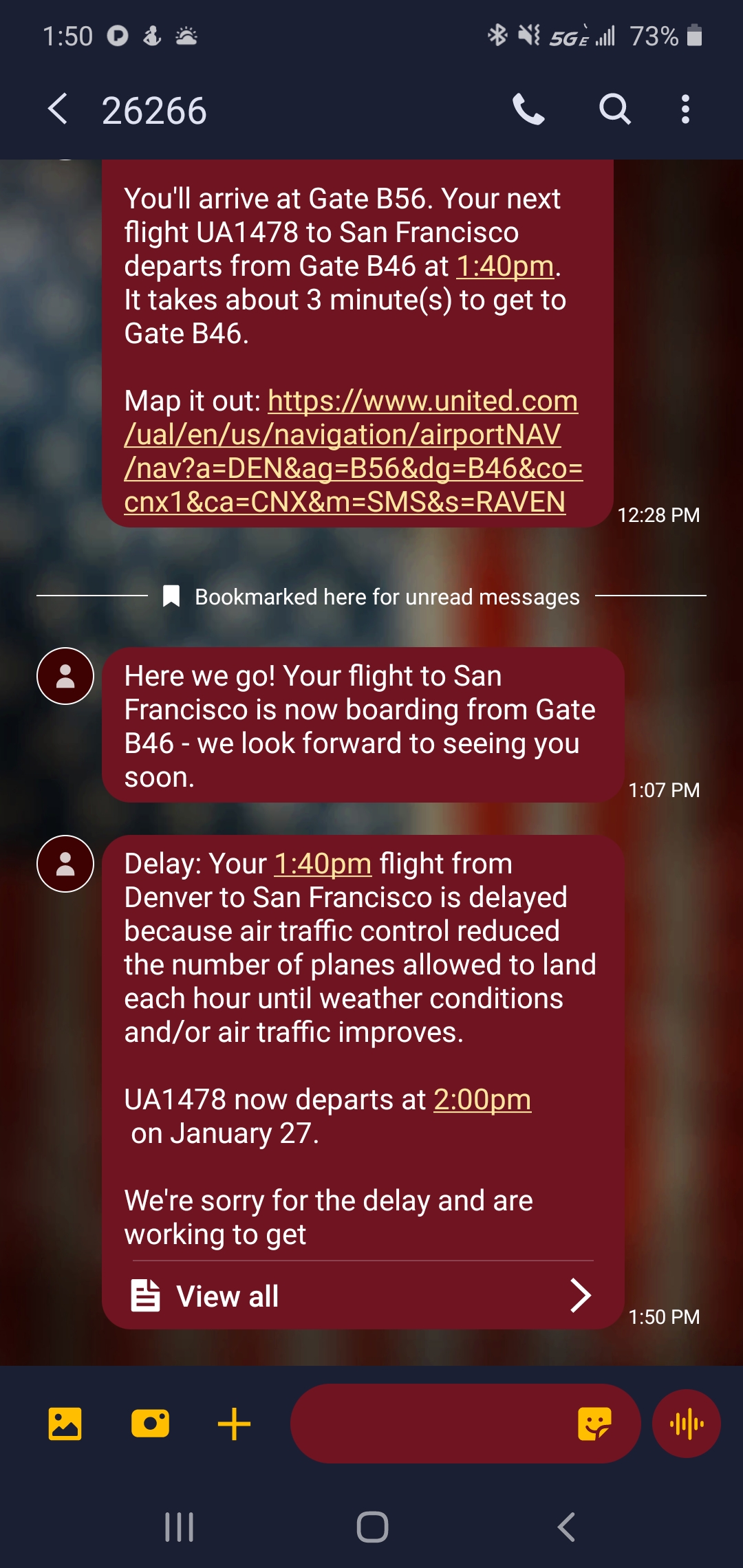View all of the delay message
Viewport: 743px width, 1568px height.
click(362, 1296)
